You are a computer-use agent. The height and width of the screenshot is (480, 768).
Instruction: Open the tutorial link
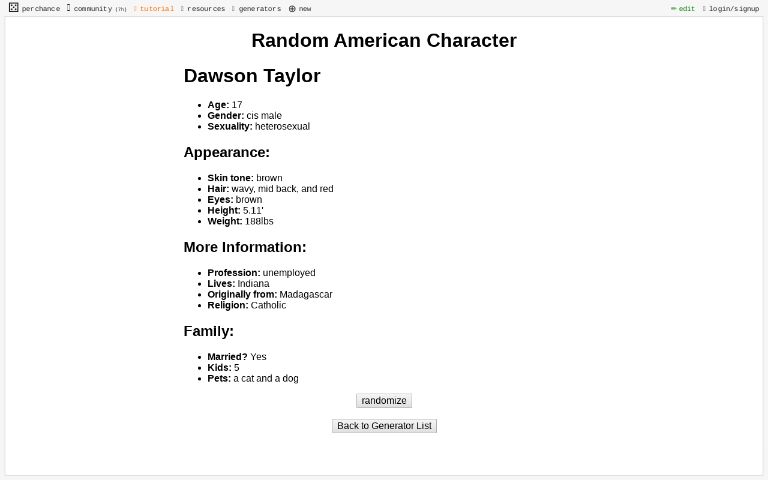click(x=154, y=8)
